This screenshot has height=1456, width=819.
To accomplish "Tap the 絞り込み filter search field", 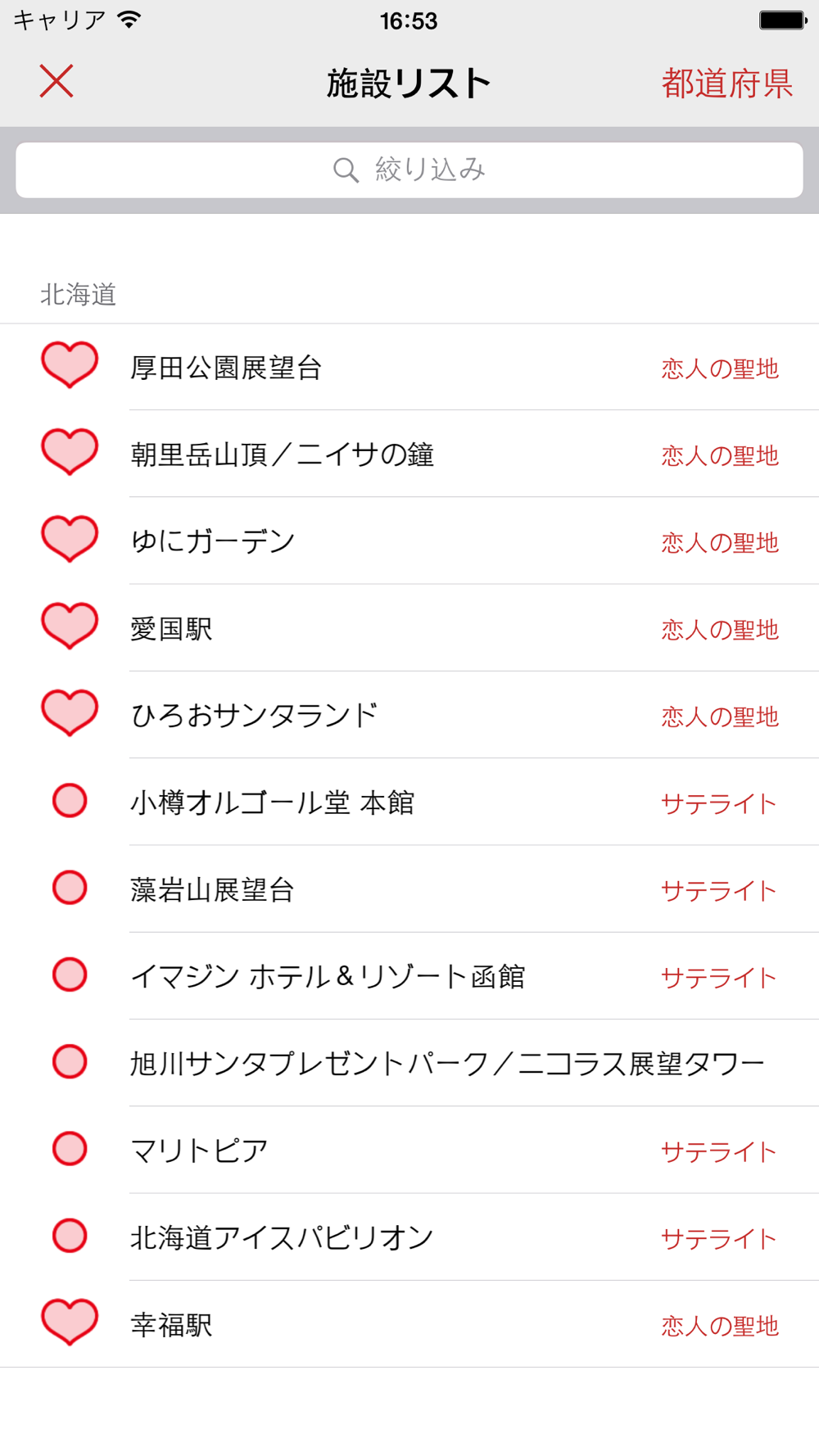I will pyautogui.click(x=409, y=170).
